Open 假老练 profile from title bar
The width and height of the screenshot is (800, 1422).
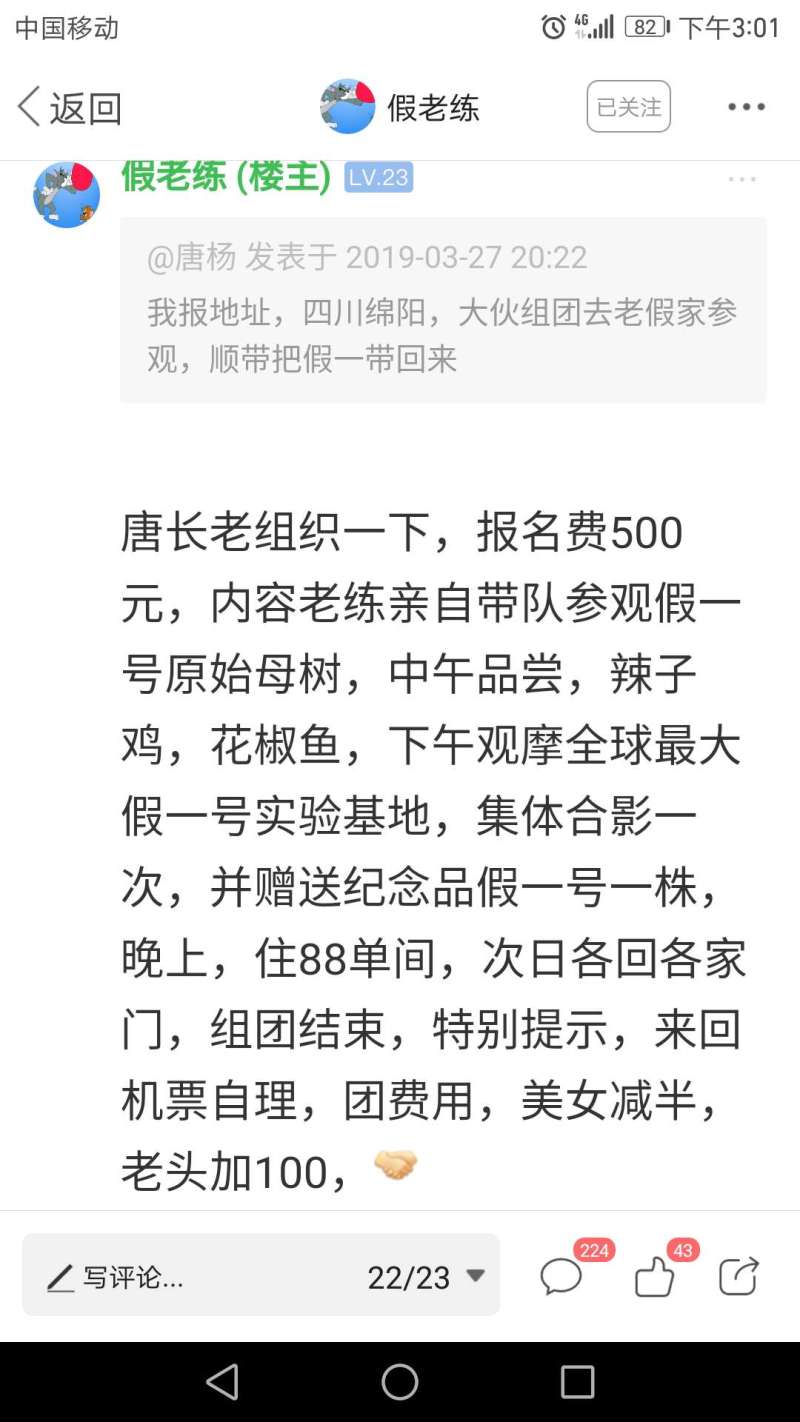point(400,107)
